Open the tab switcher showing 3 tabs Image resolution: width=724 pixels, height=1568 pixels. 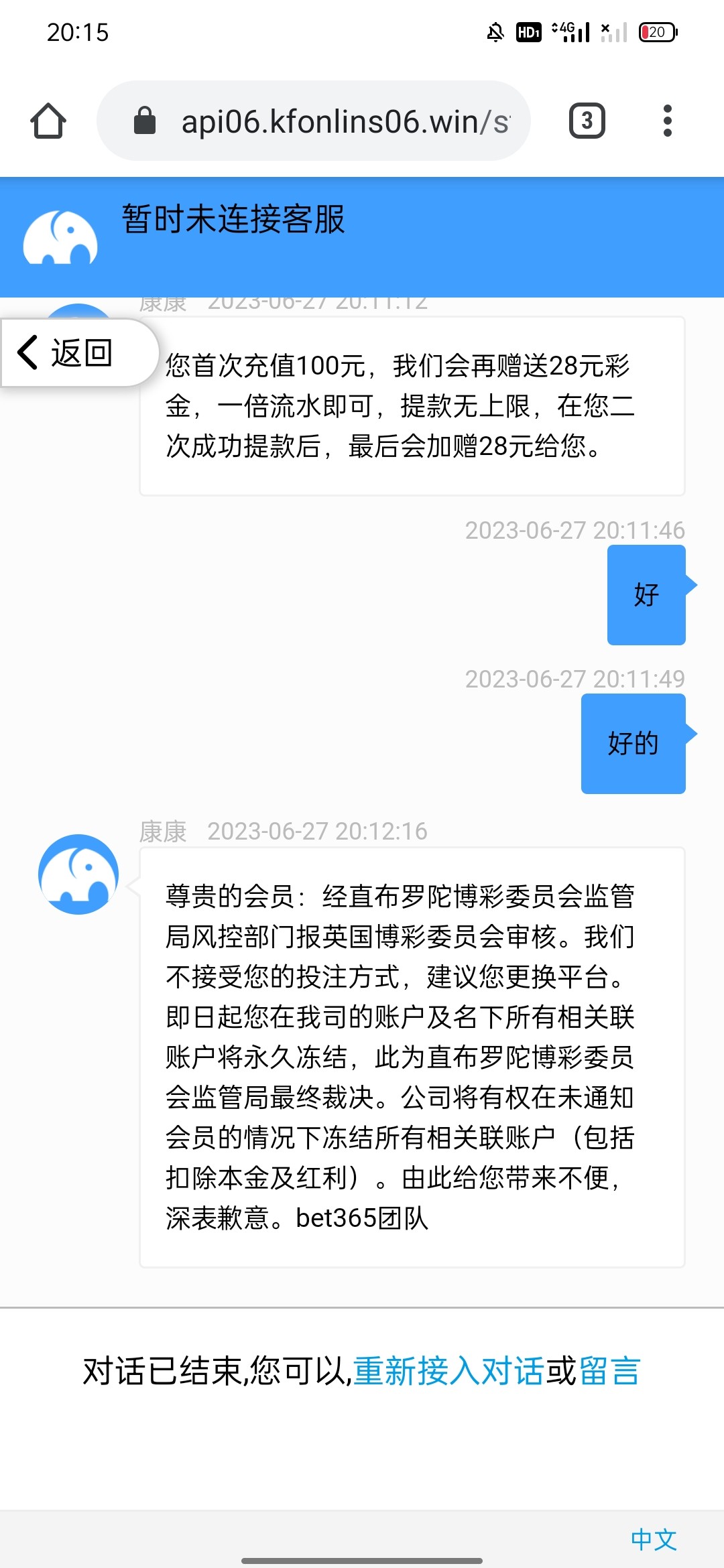(587, 121)
